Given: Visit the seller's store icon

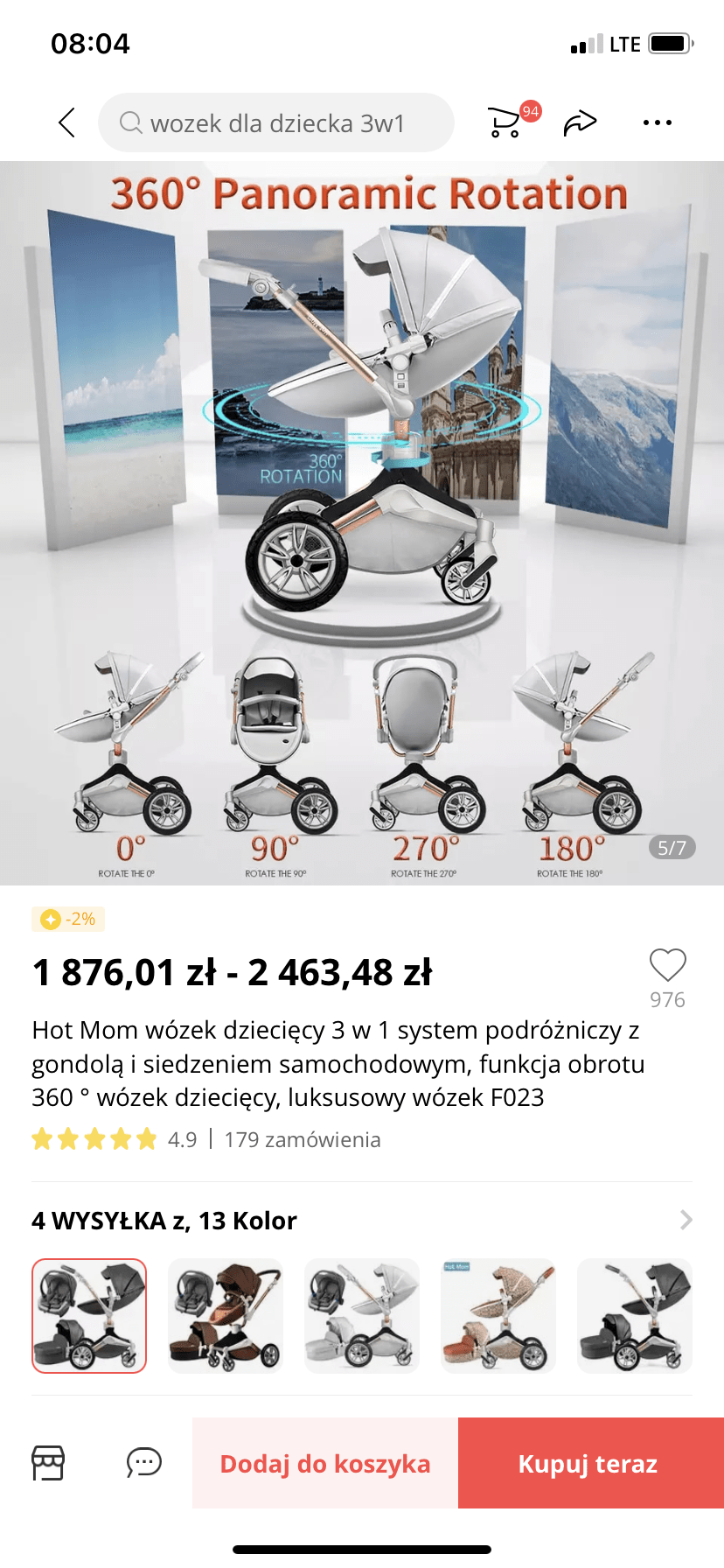Looking at the screenshot, I should (48, 1462).
